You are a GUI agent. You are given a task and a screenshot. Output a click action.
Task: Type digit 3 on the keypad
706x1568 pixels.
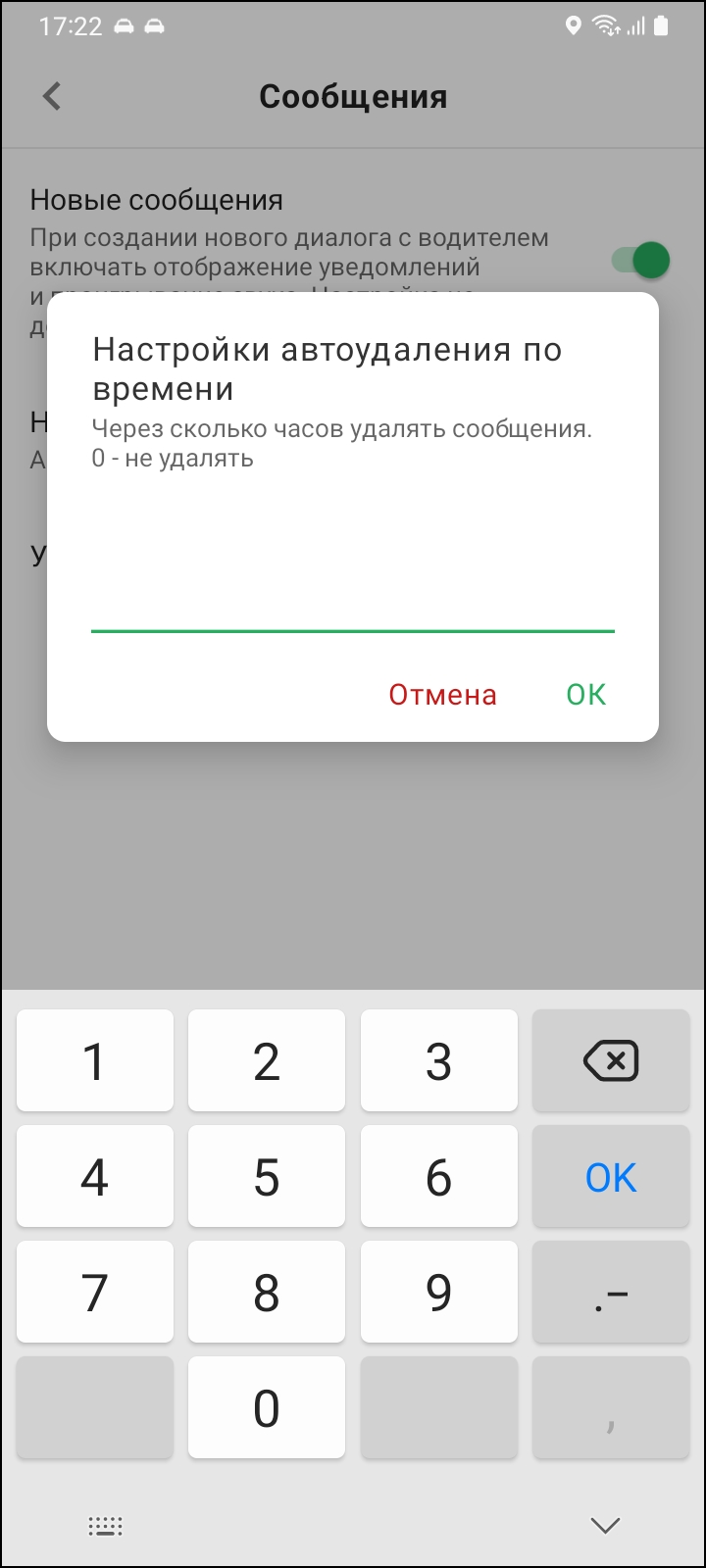pos(438,1061)
